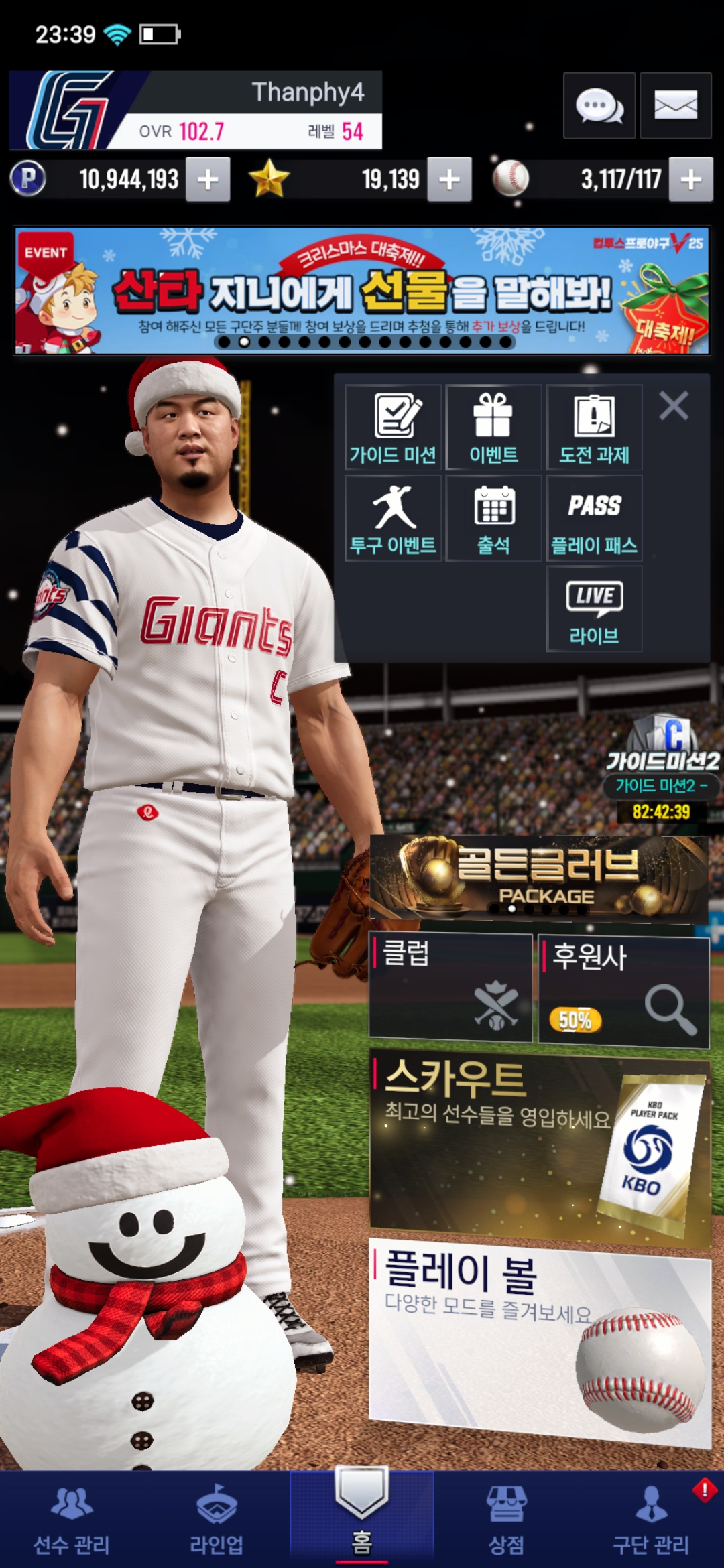Open 투구 이벤트 pitching event
The width and height of the screenshot is (724, 1568).
pos(393,518)
